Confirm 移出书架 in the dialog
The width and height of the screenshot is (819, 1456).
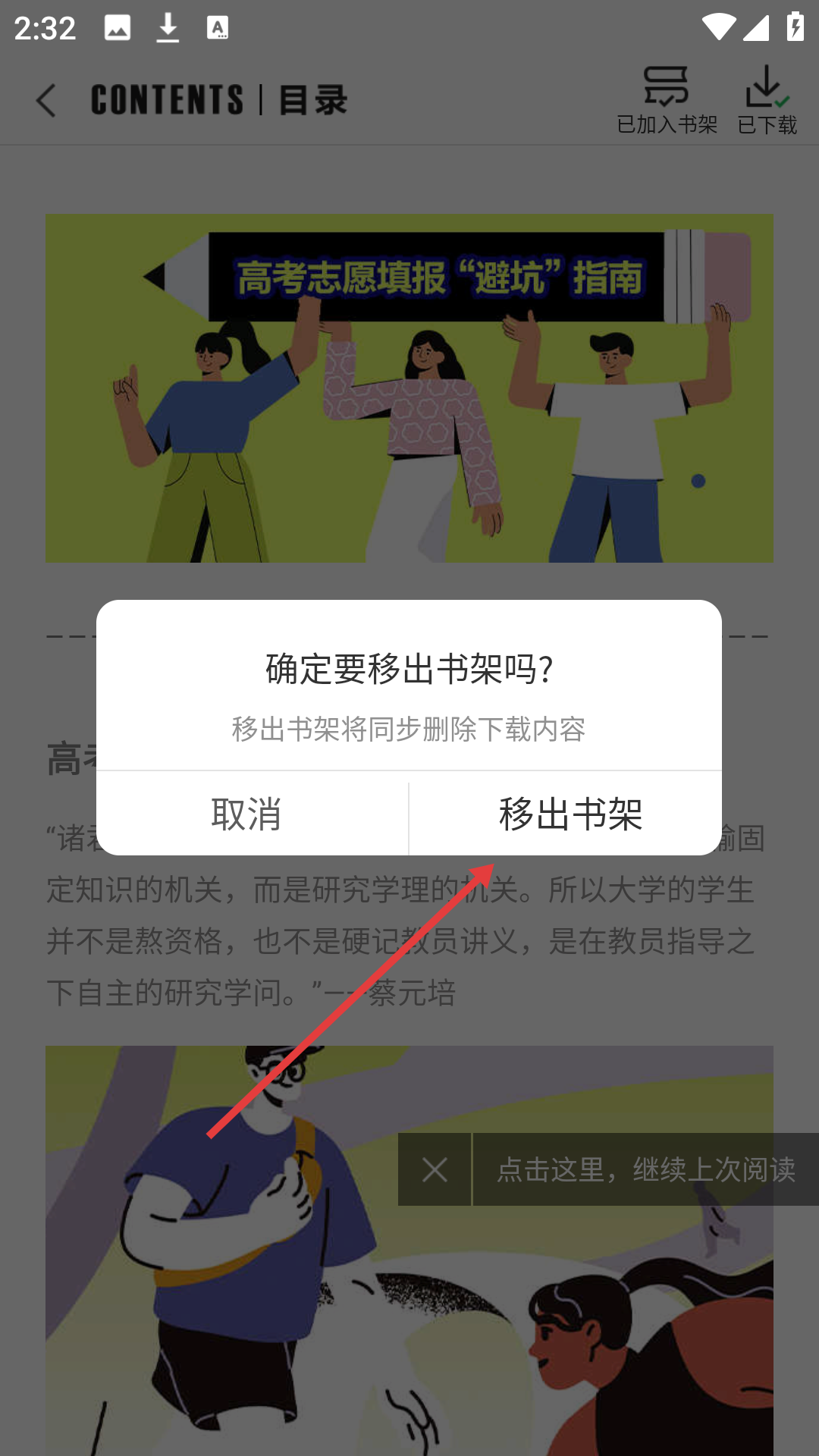pos(570,814)
